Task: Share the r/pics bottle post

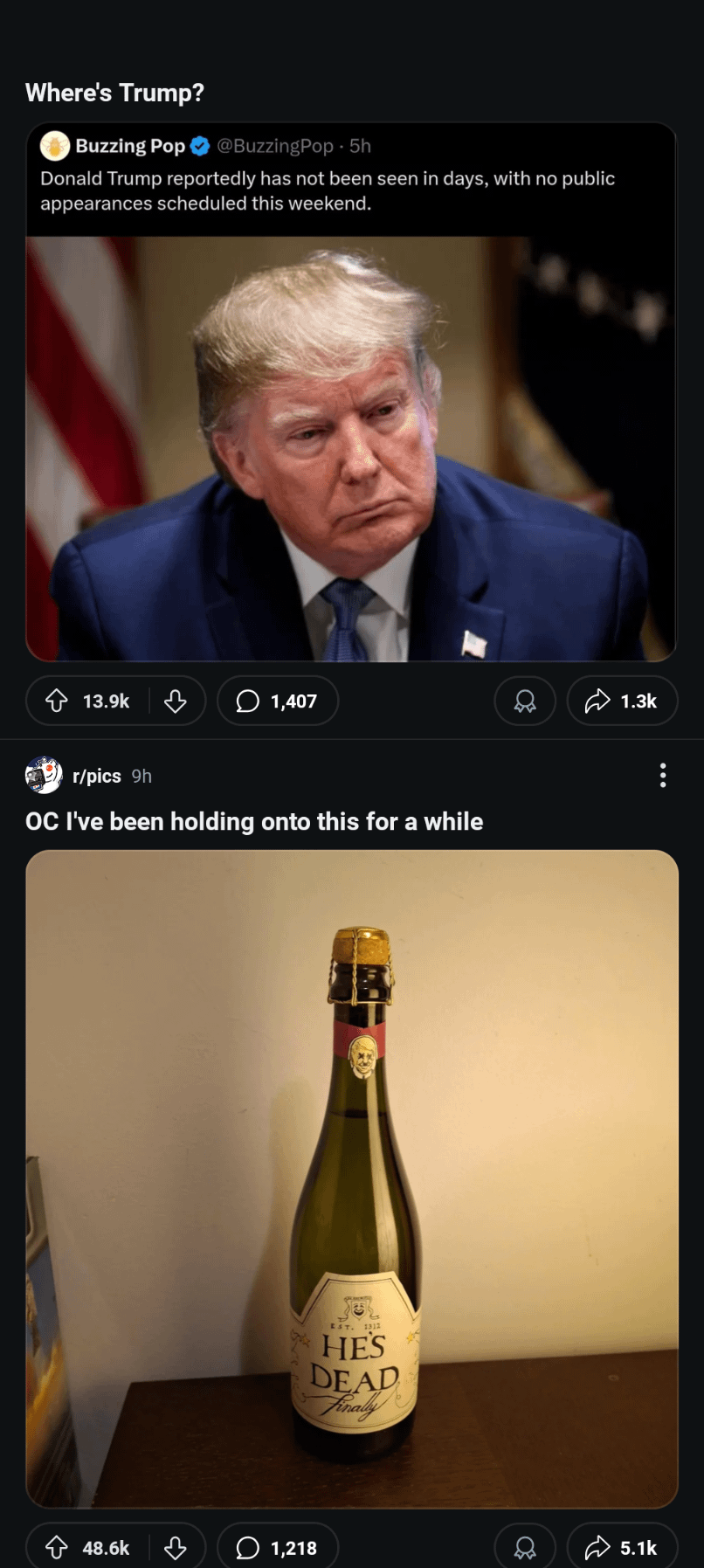Action: pos(622,1548)
